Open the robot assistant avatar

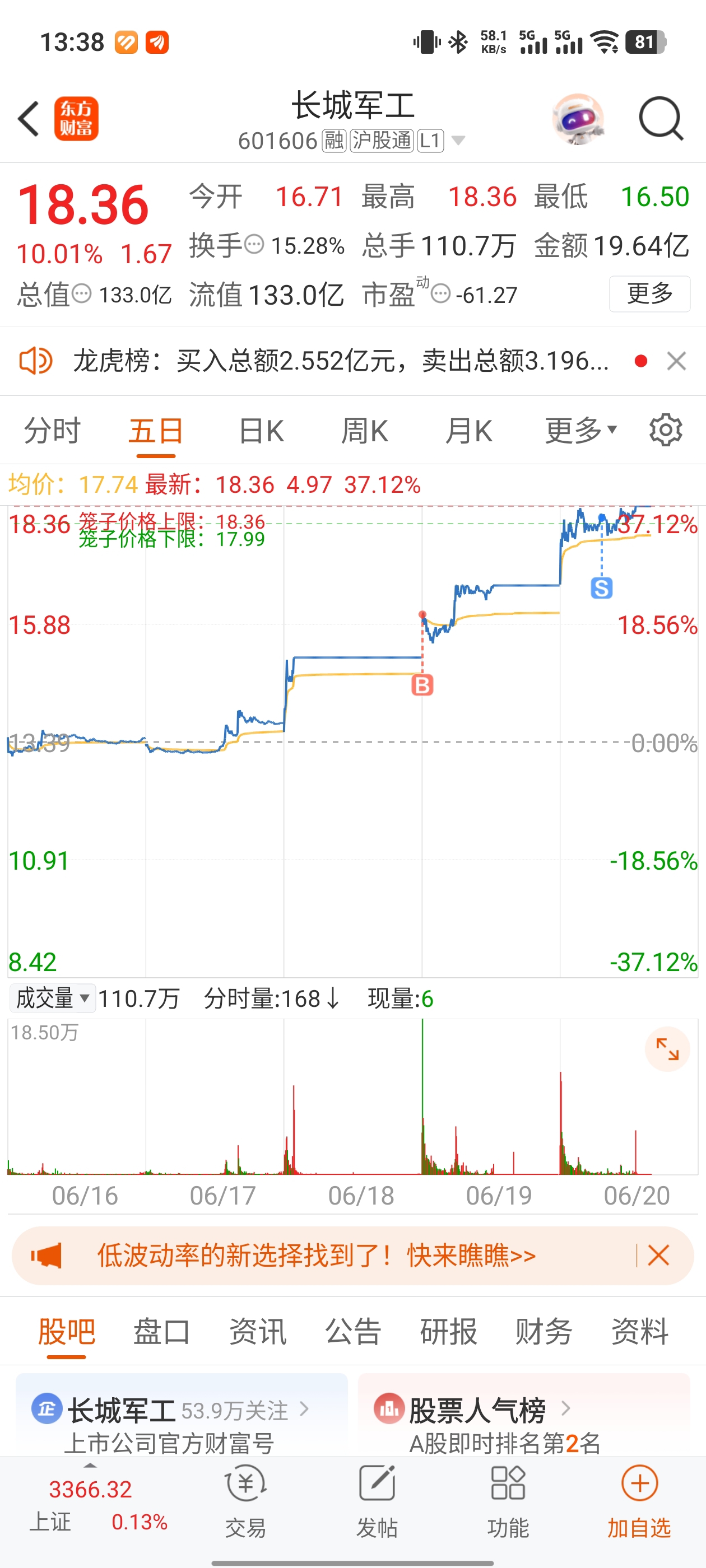coord(578,119)
